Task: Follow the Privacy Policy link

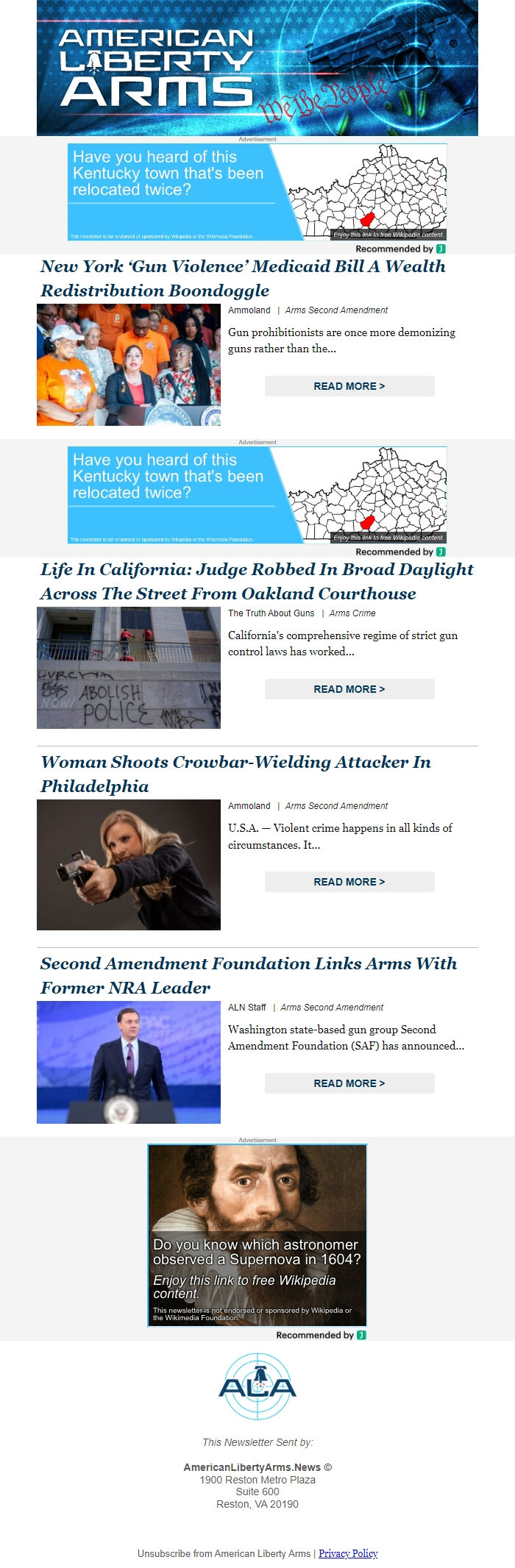Action: [348, 1553]
